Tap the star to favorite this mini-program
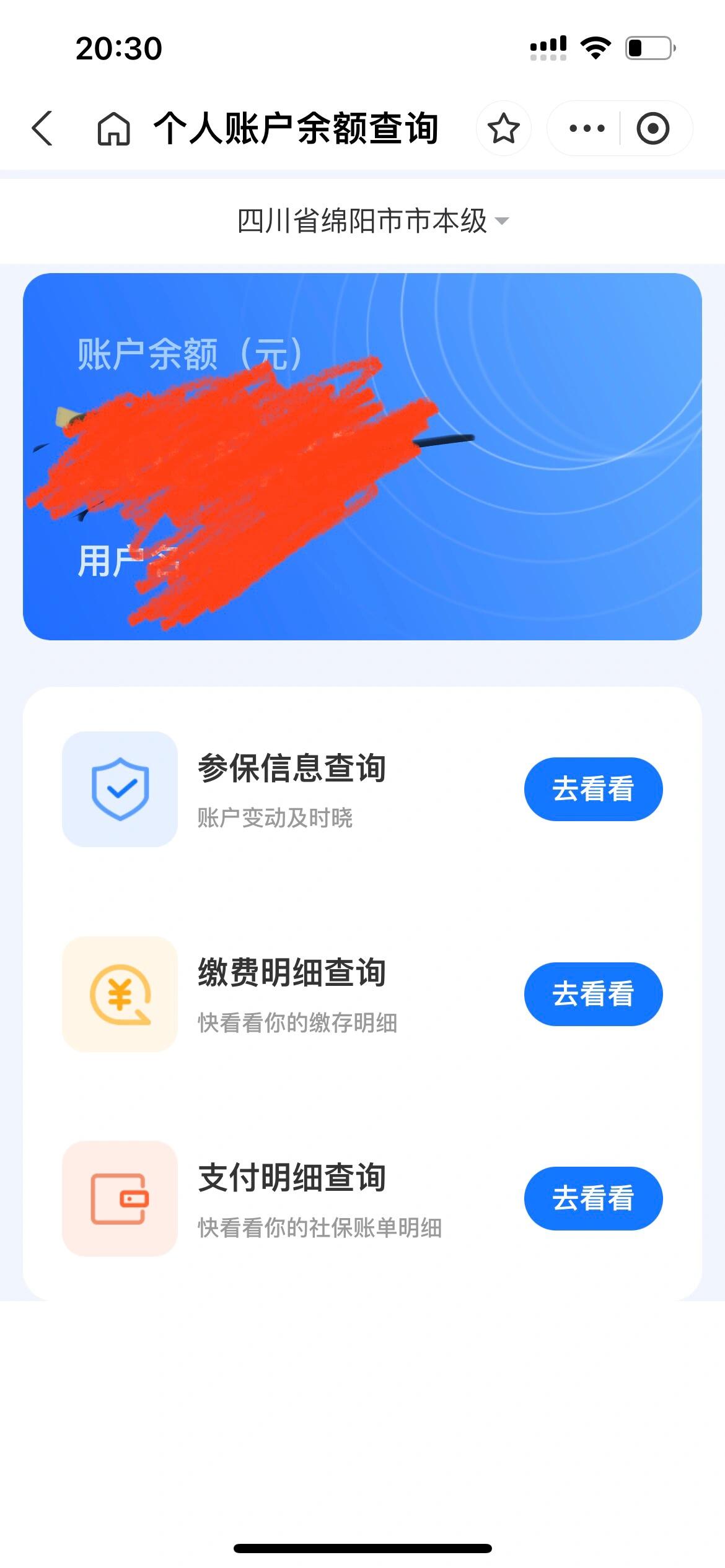Image resolution: width=725 pixels, height=1568 pixels. click(503, 127)
